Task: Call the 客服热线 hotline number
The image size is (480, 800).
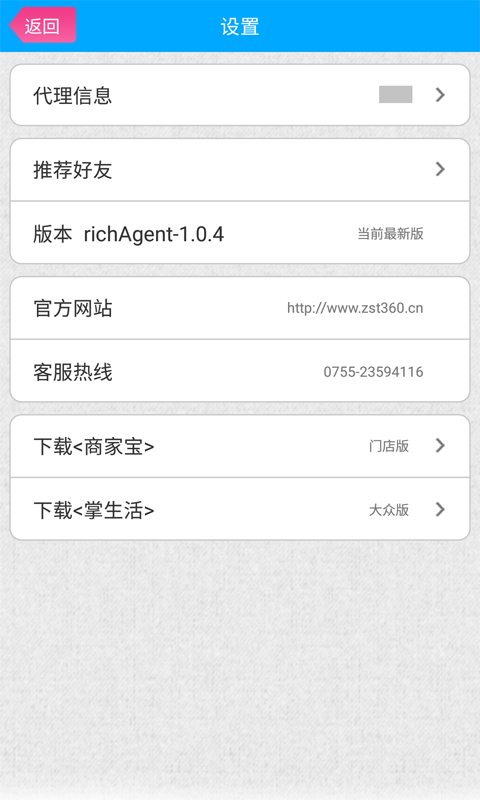Action: [x=240, y=371]
